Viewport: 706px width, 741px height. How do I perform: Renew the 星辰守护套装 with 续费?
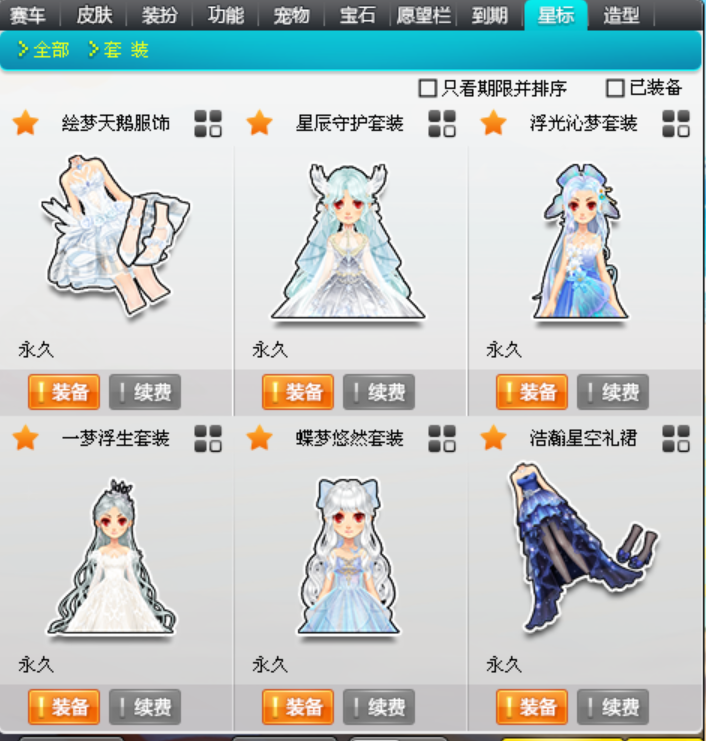click(378, 392)
